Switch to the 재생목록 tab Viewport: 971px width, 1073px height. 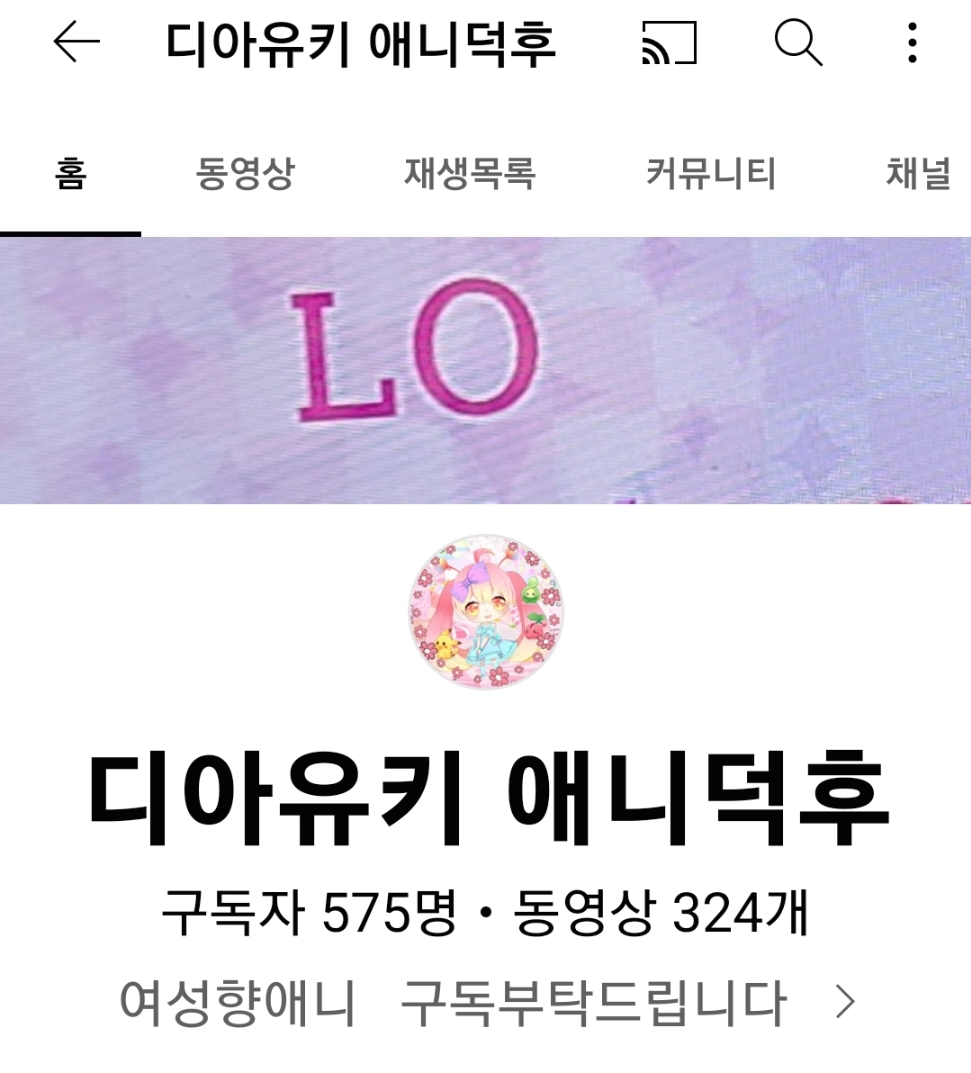[469, 175]
